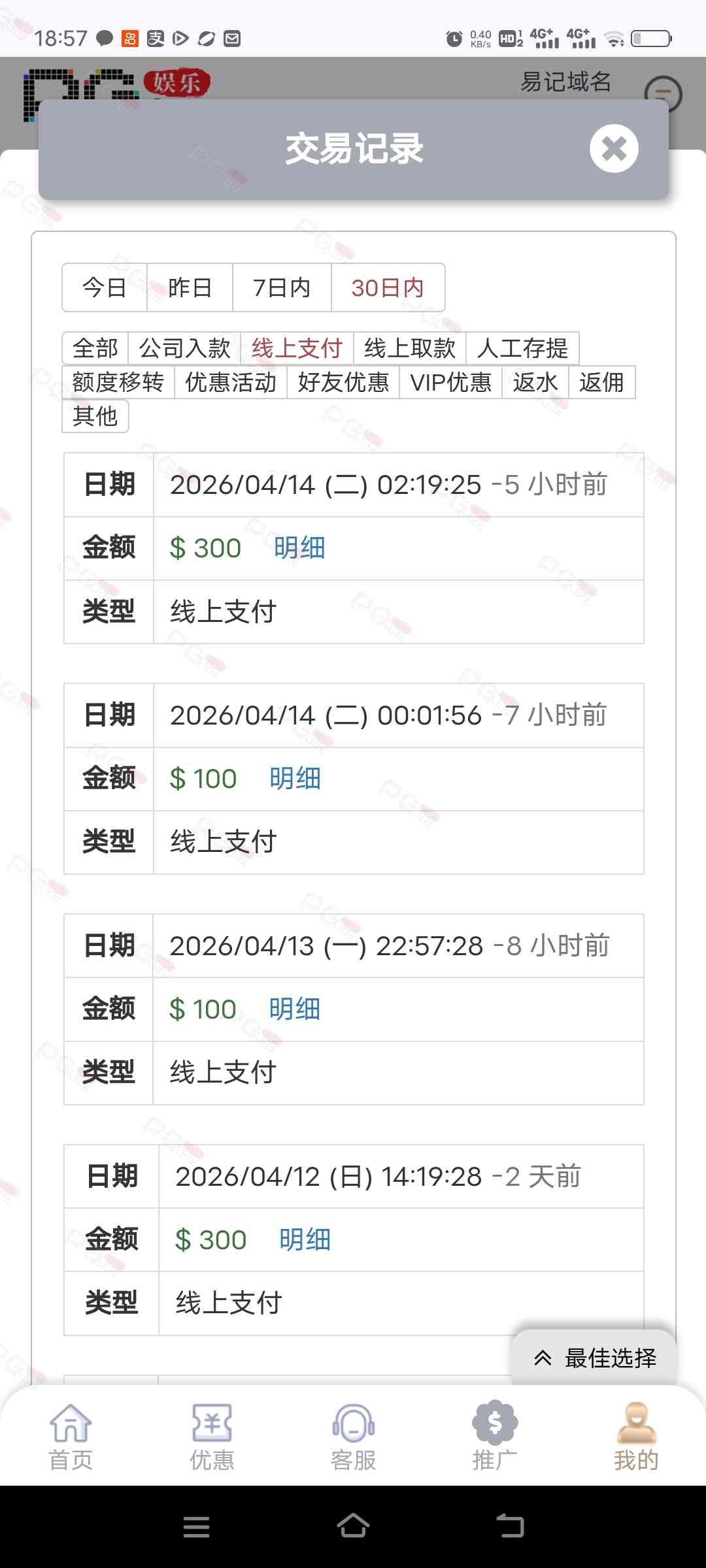
Task: Filter records by 返佣
Action: 601,382
